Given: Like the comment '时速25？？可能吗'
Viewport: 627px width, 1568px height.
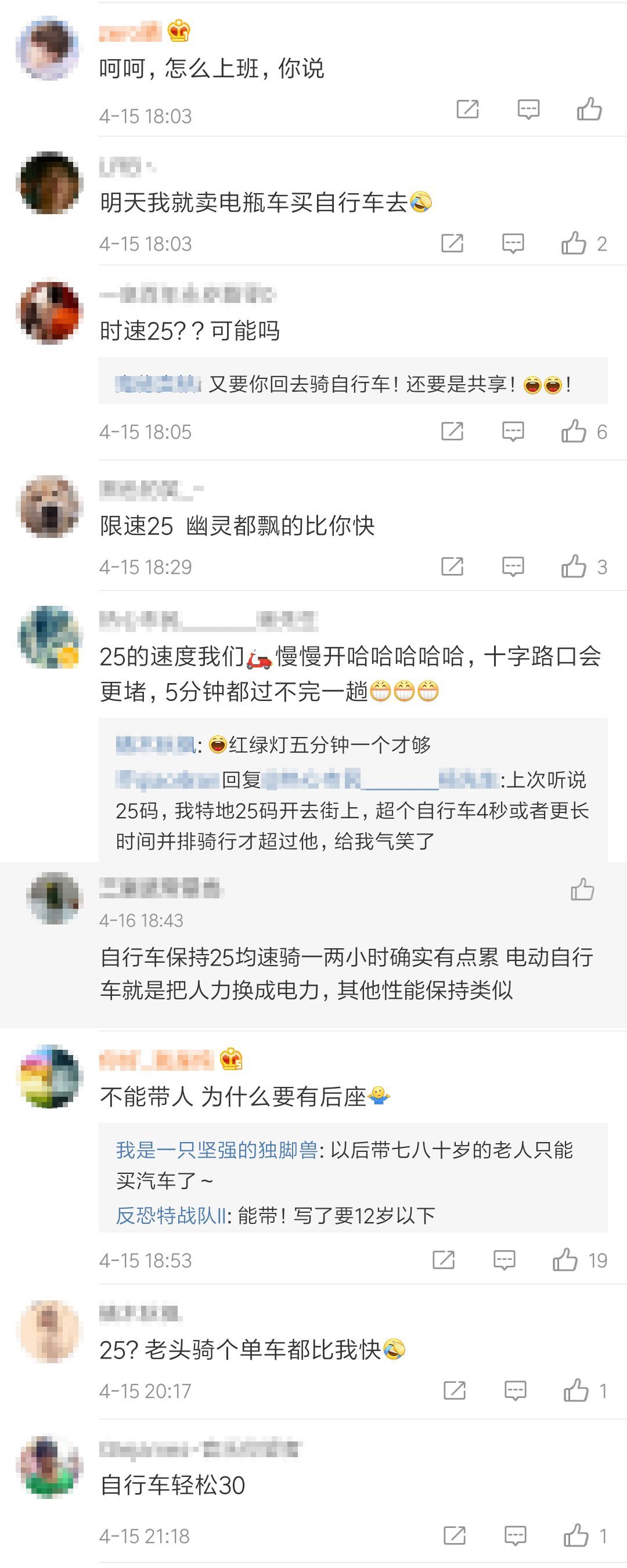Looking at the screenshot, I should pyautogui.click(x=574, y=432).
